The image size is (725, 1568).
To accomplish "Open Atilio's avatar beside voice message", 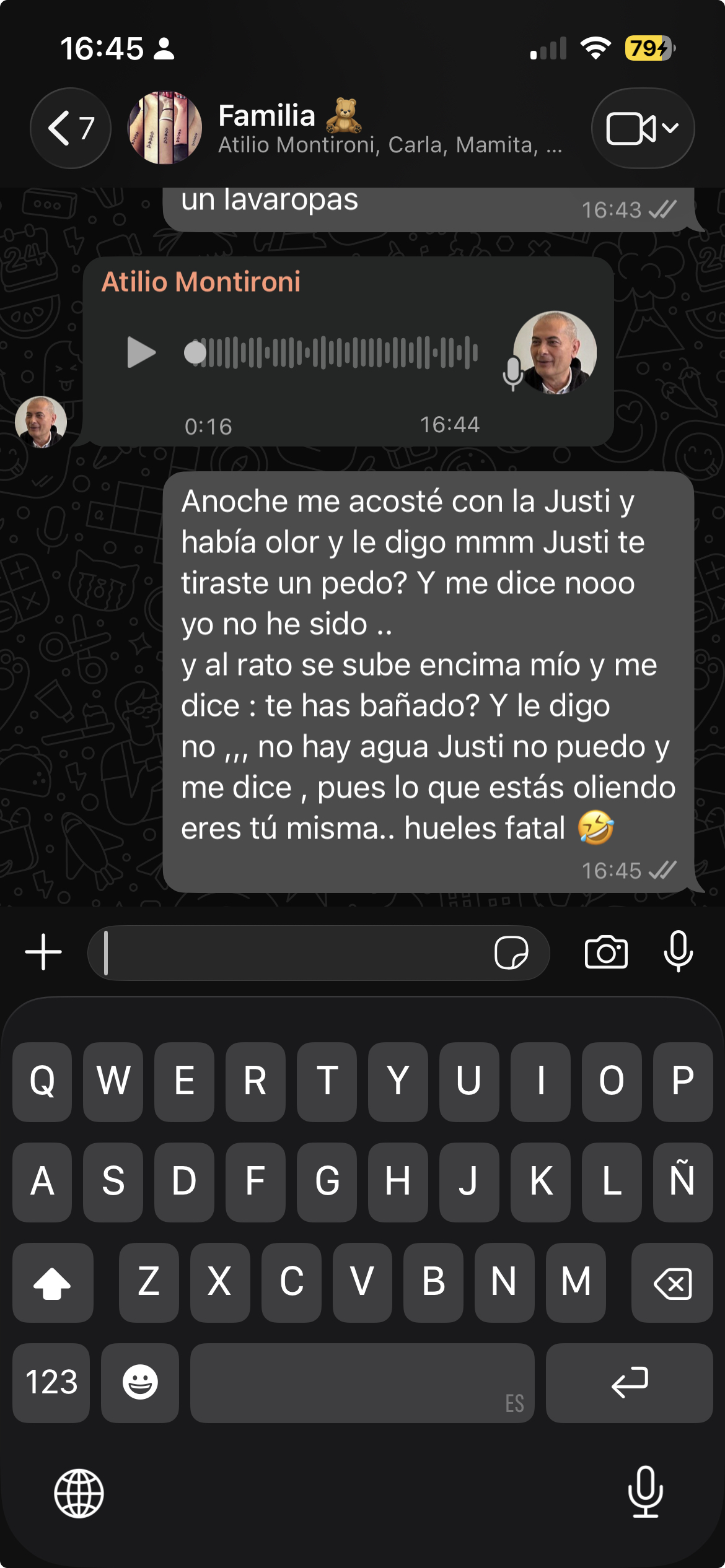I will pyautogui.click(x=41, y=422).
